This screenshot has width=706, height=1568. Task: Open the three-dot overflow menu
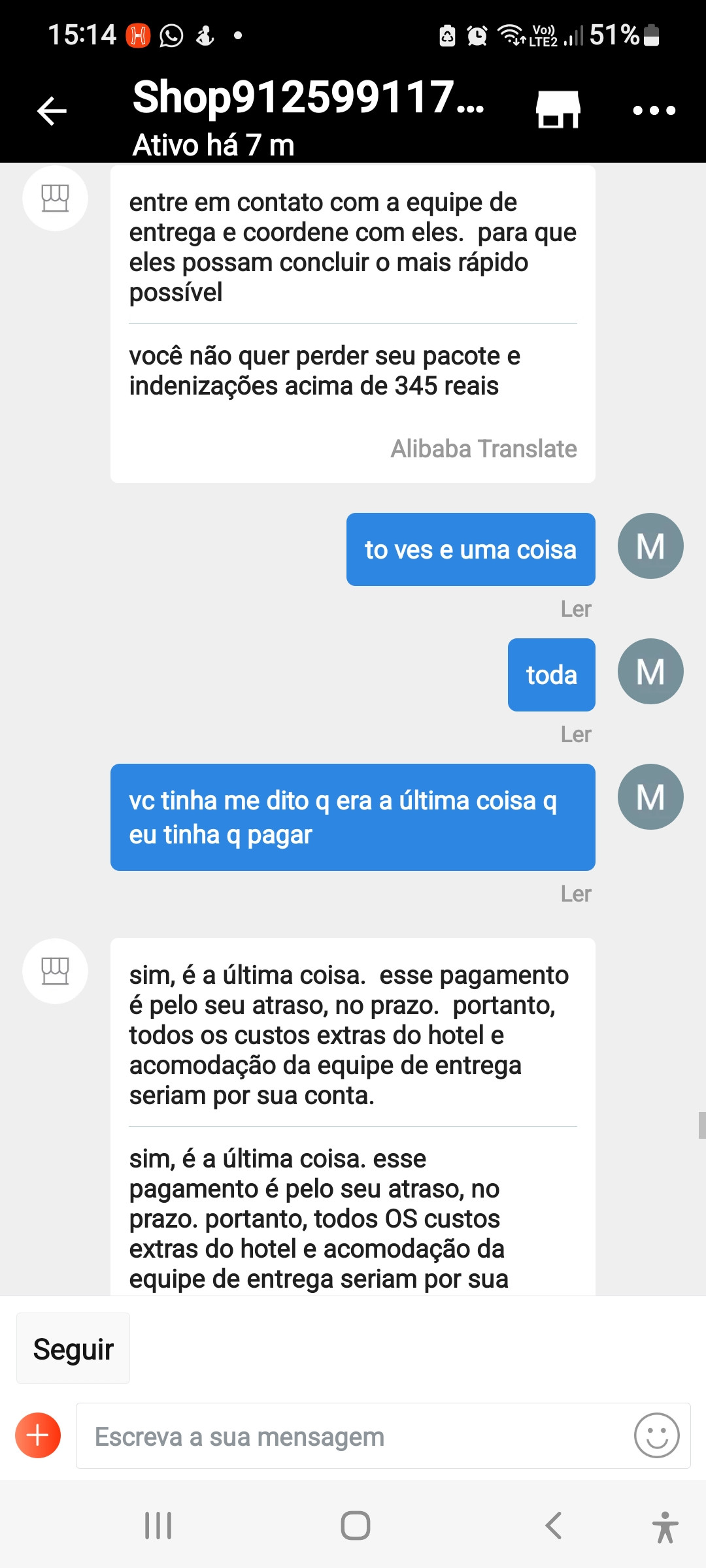click(654, 110)
